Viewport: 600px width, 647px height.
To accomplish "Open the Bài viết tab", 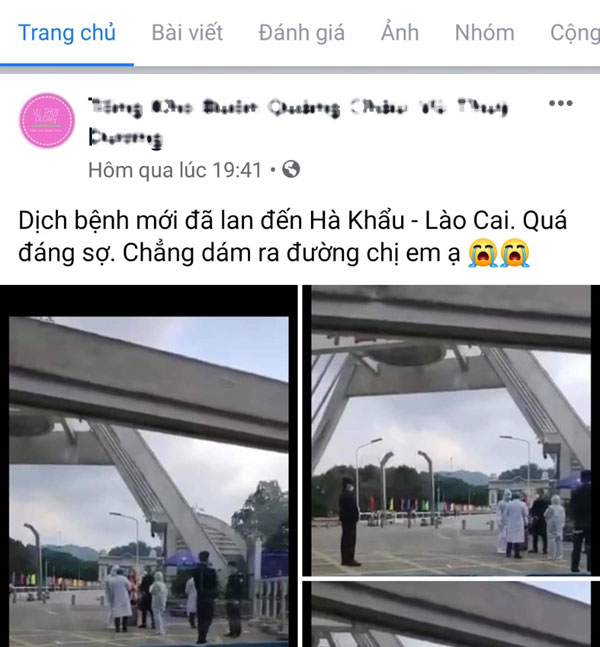I will tap(187, 33).
